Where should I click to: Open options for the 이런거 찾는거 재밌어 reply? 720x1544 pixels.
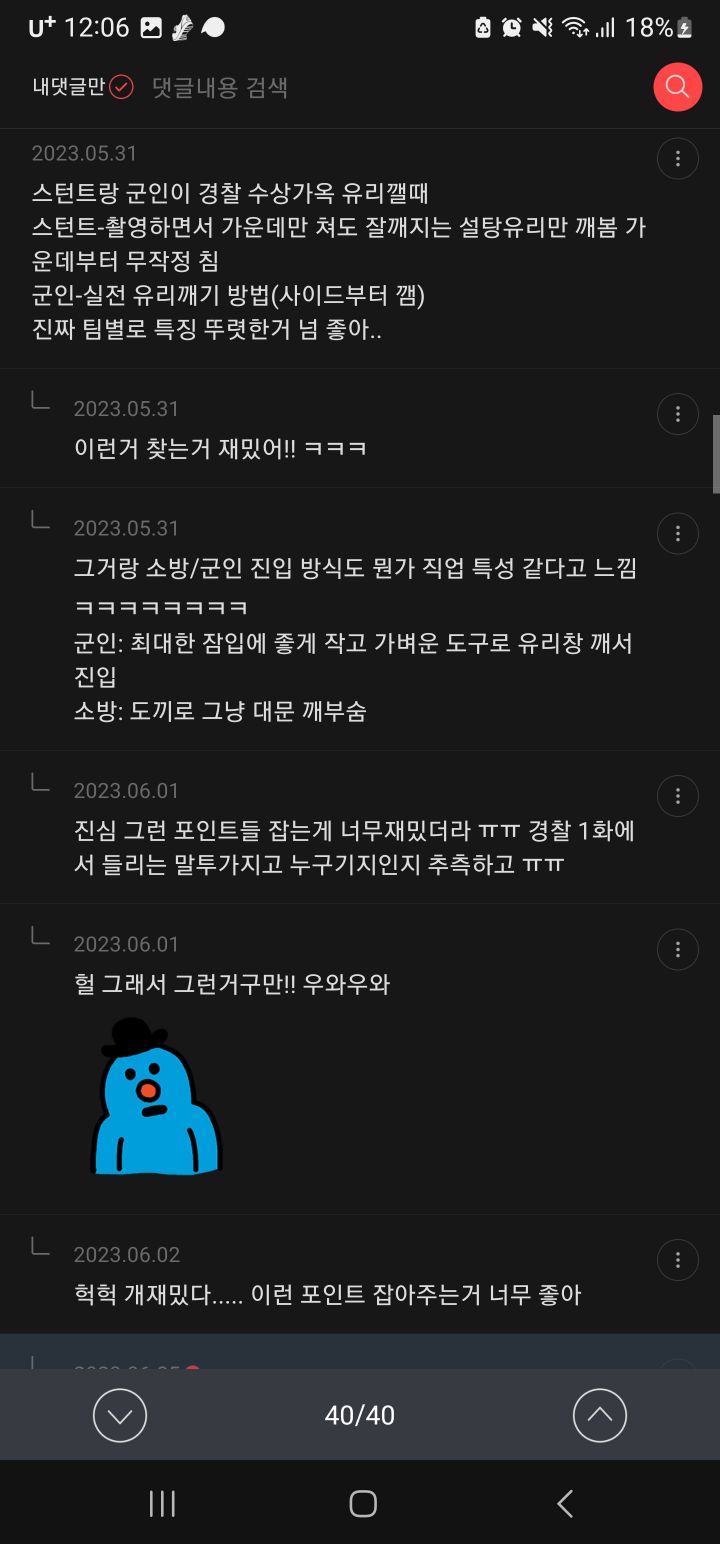tap(677, 413)
